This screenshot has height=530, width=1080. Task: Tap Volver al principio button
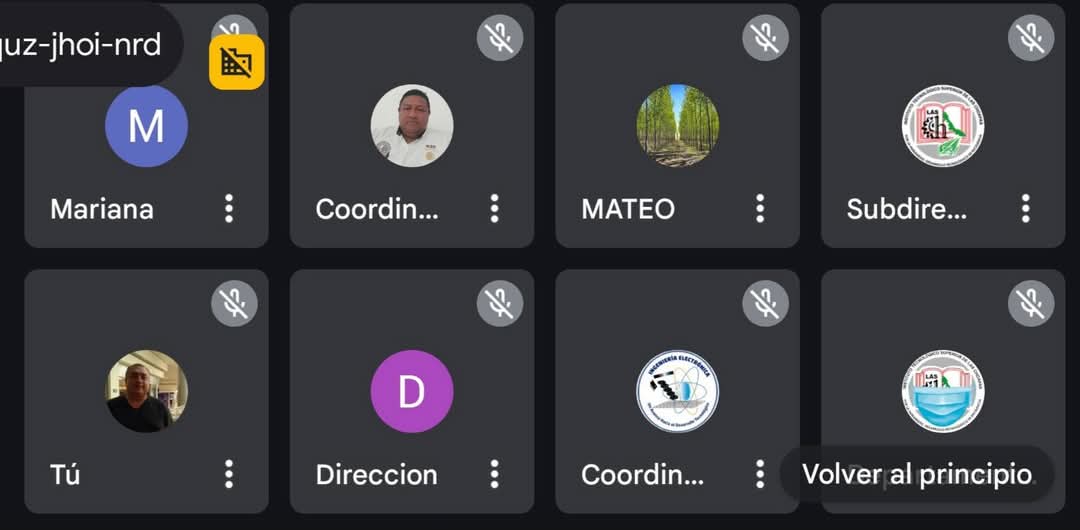pyautogui.click(x=916, y=473)
